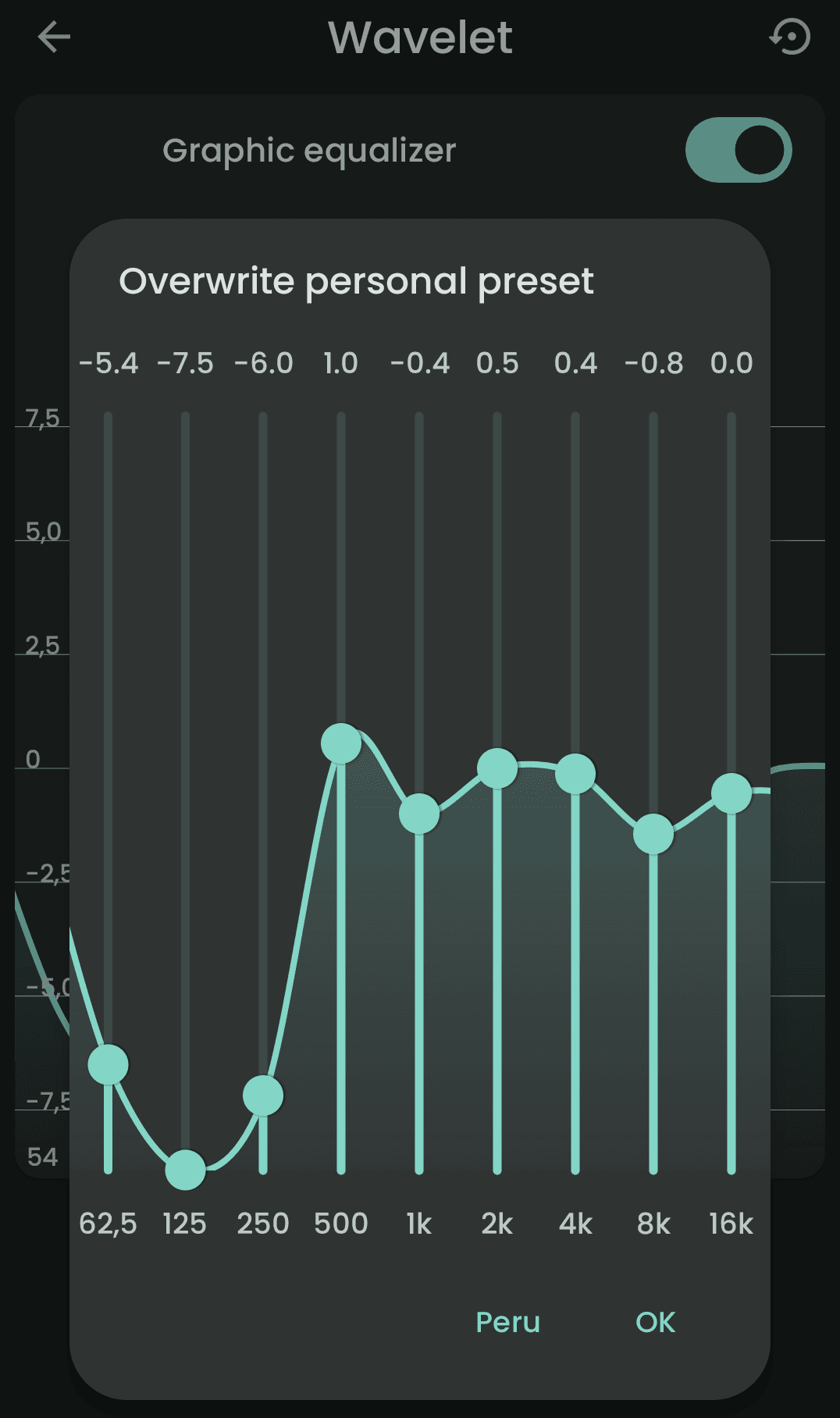Tap the 8k slider handle
Viewport: 840px width, 1418px height.
[x=653, y=834]
